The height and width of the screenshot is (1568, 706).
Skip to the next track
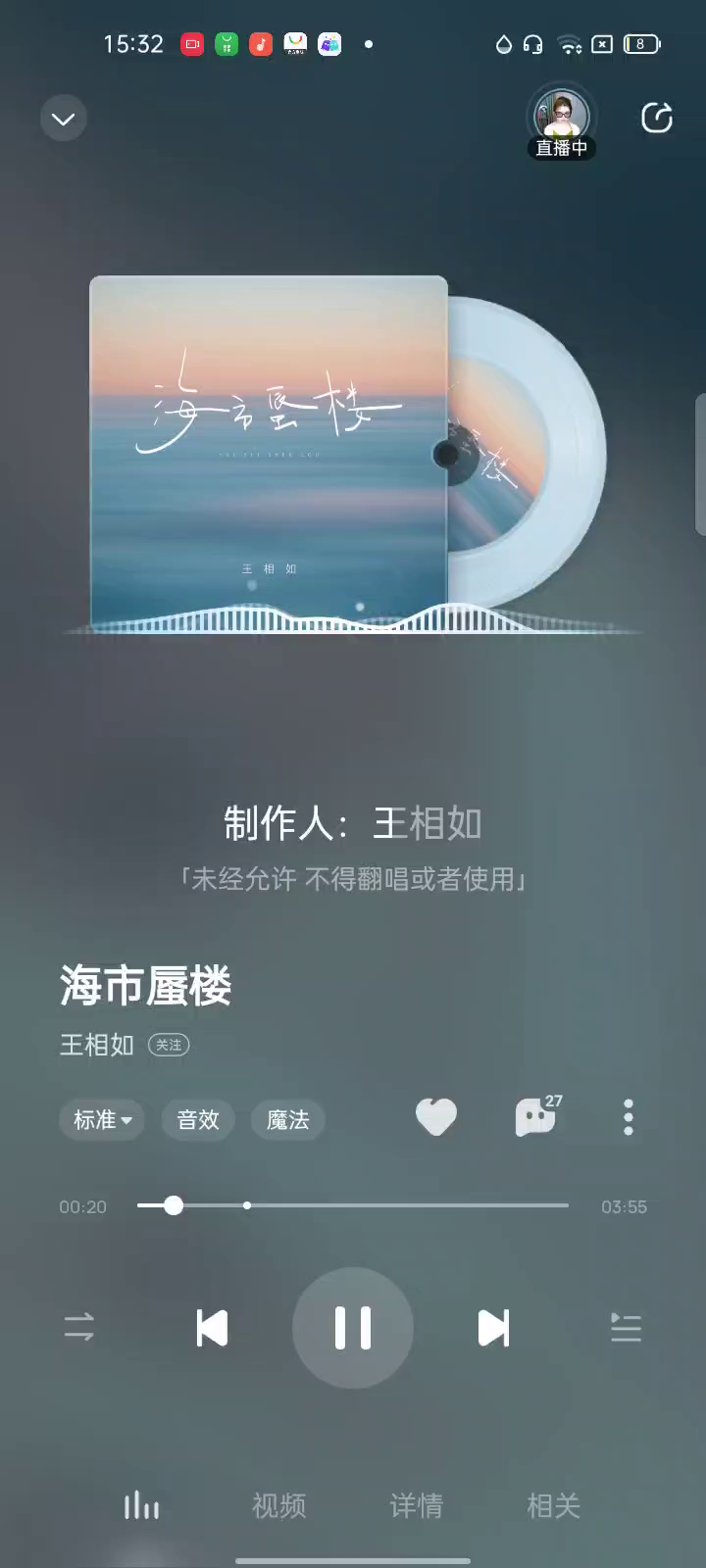click(x=493, y=1328)
